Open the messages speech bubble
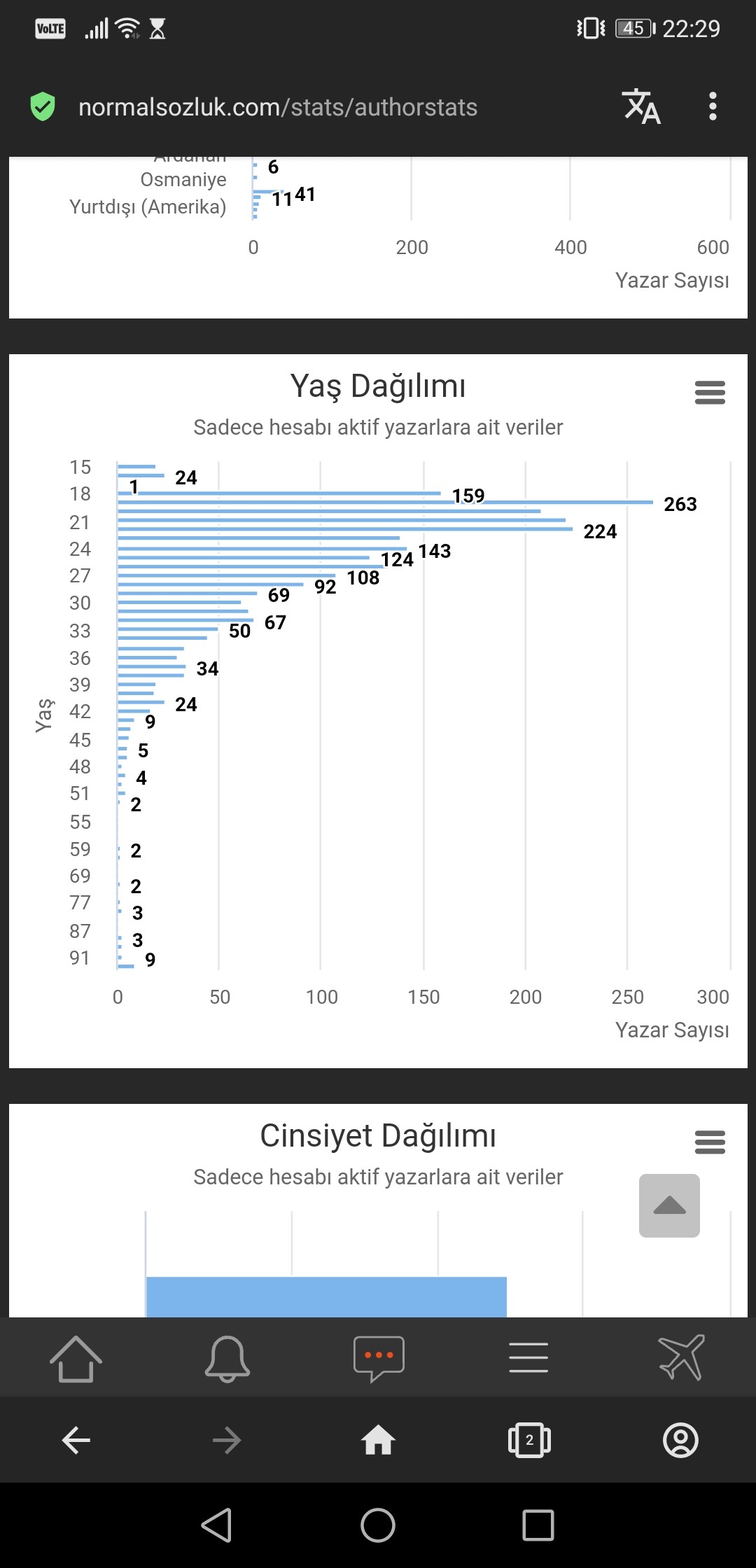This screenshot has width=756, height=1568. coord(379,1359)
